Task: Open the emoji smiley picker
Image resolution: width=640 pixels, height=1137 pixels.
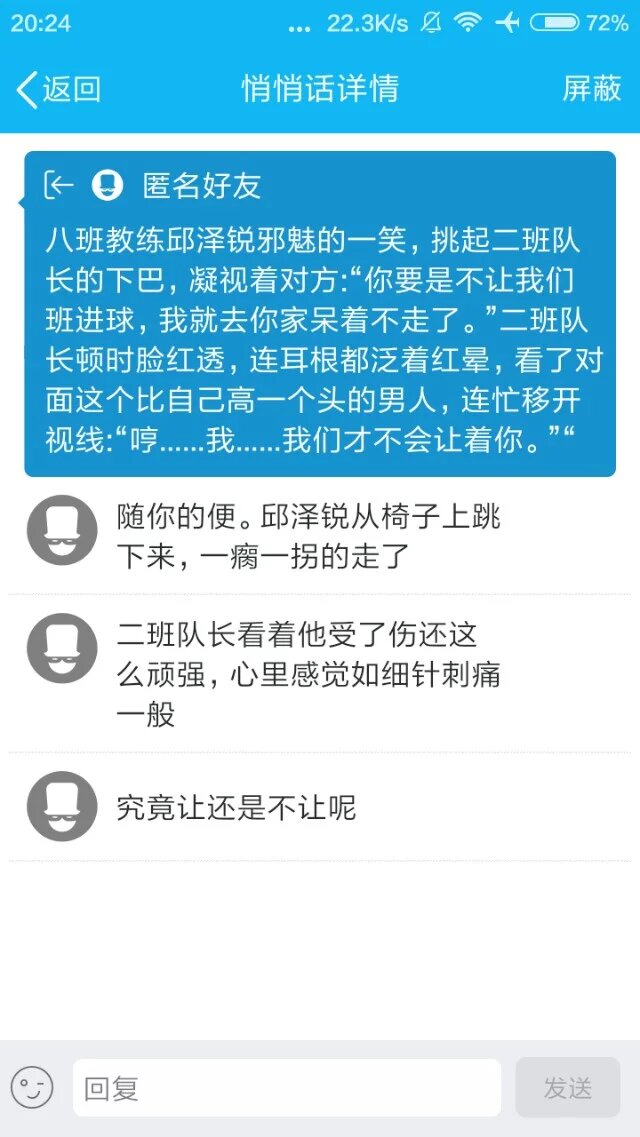Action: point(32,1088)
